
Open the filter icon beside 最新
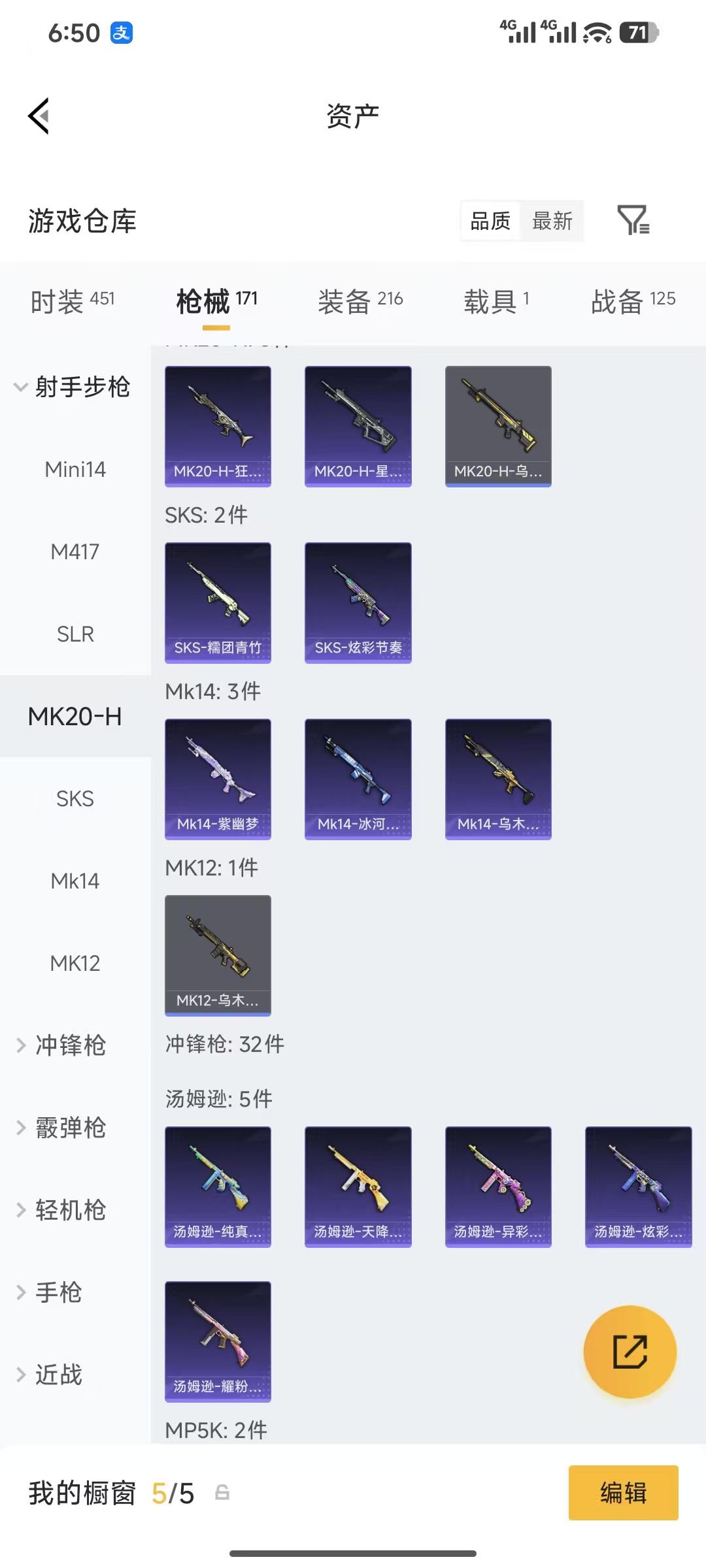coord(633,220)
